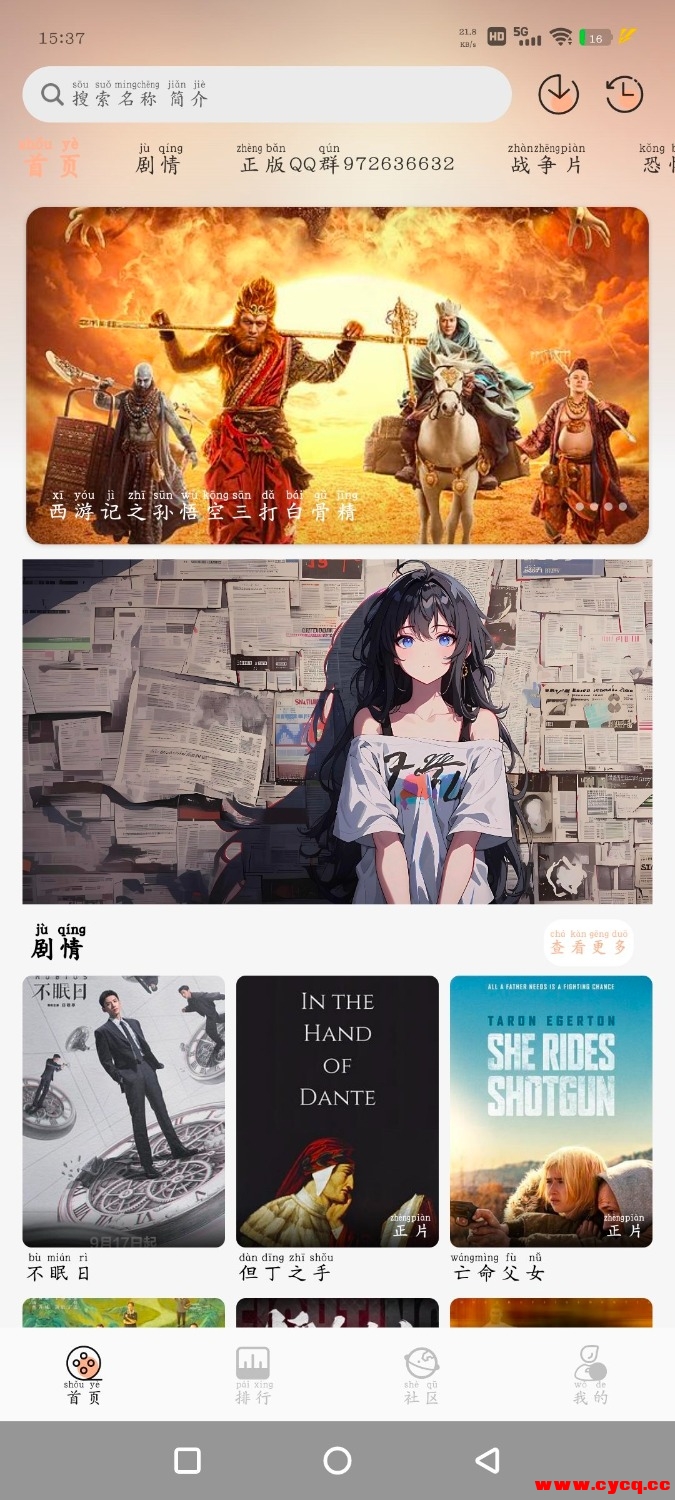Open the downloads icon
Viewport: 675px width, 1500px height.
559,95
